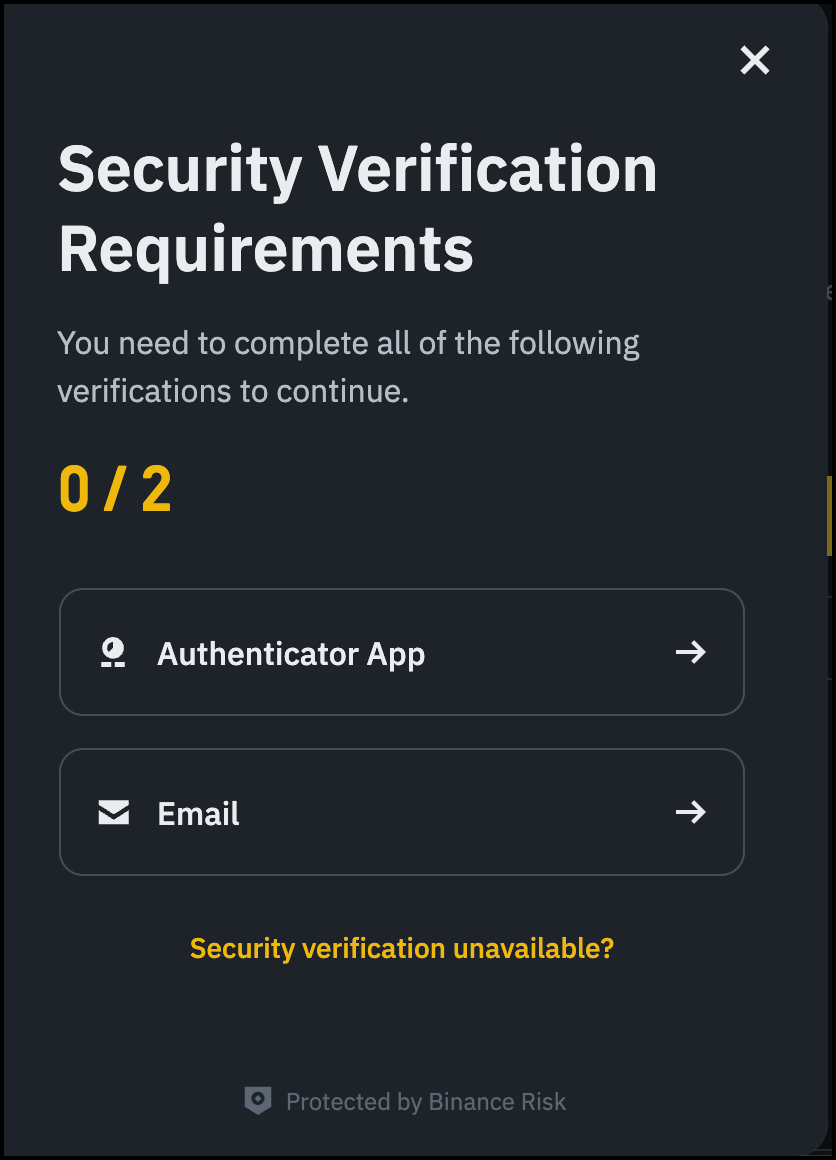Image resolution: width=836 pixels, height=1160 pixels.
Task: Tap 'Security verification unavailable?' link
Action: pyautogui.click(x=401, y=948)
